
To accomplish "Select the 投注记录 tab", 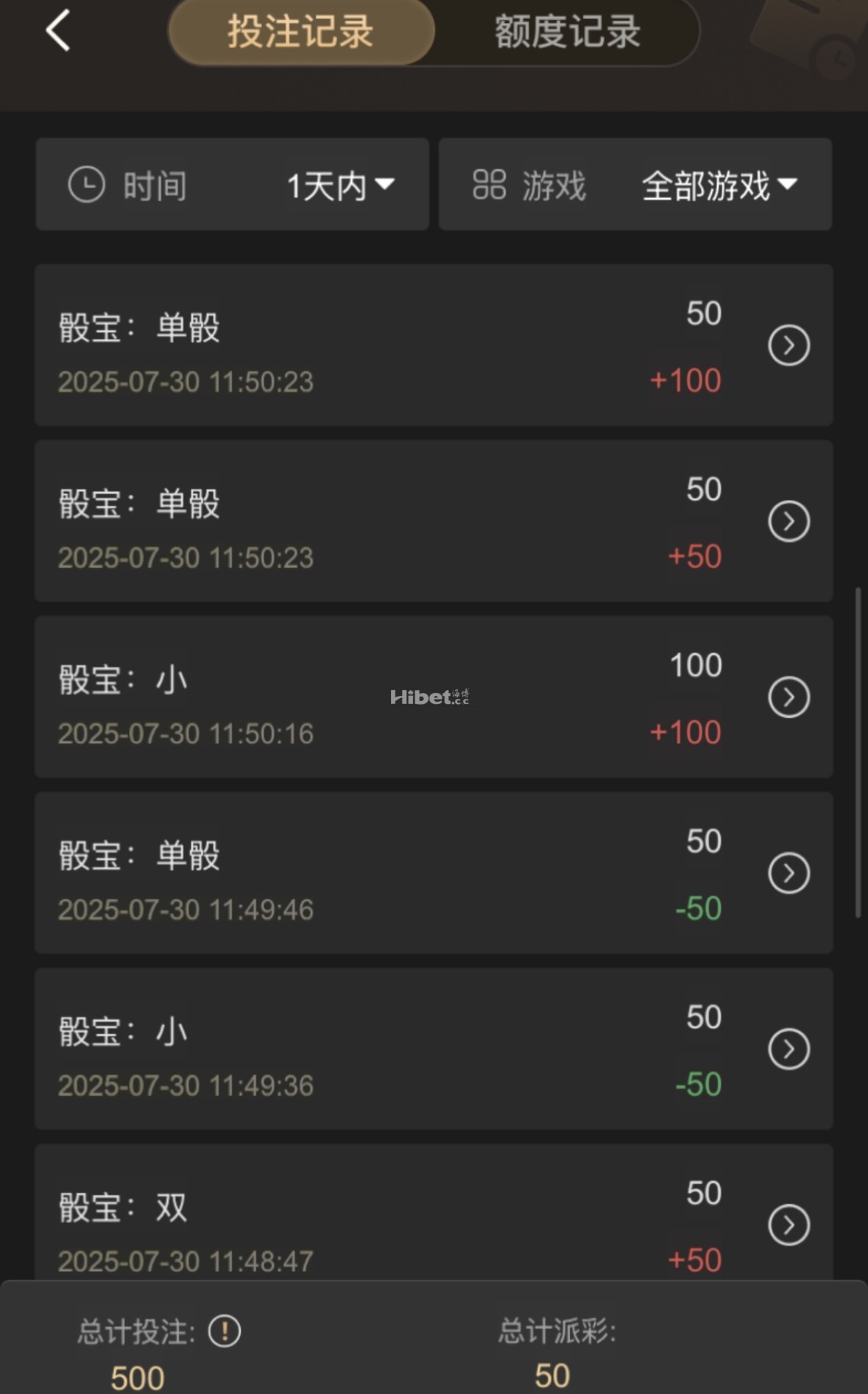I will pos(301,32).
